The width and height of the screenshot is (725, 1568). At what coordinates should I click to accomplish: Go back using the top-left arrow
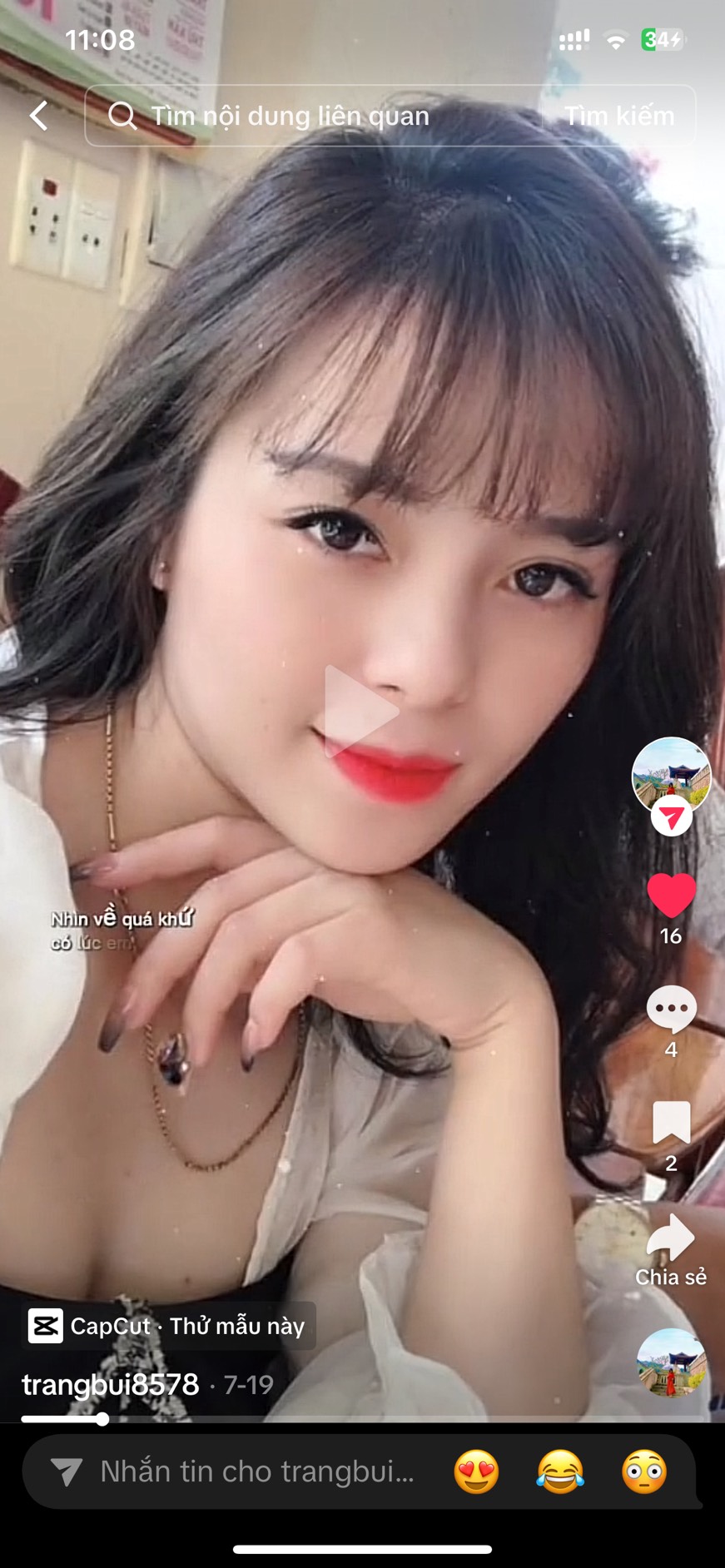click(38, 116)
